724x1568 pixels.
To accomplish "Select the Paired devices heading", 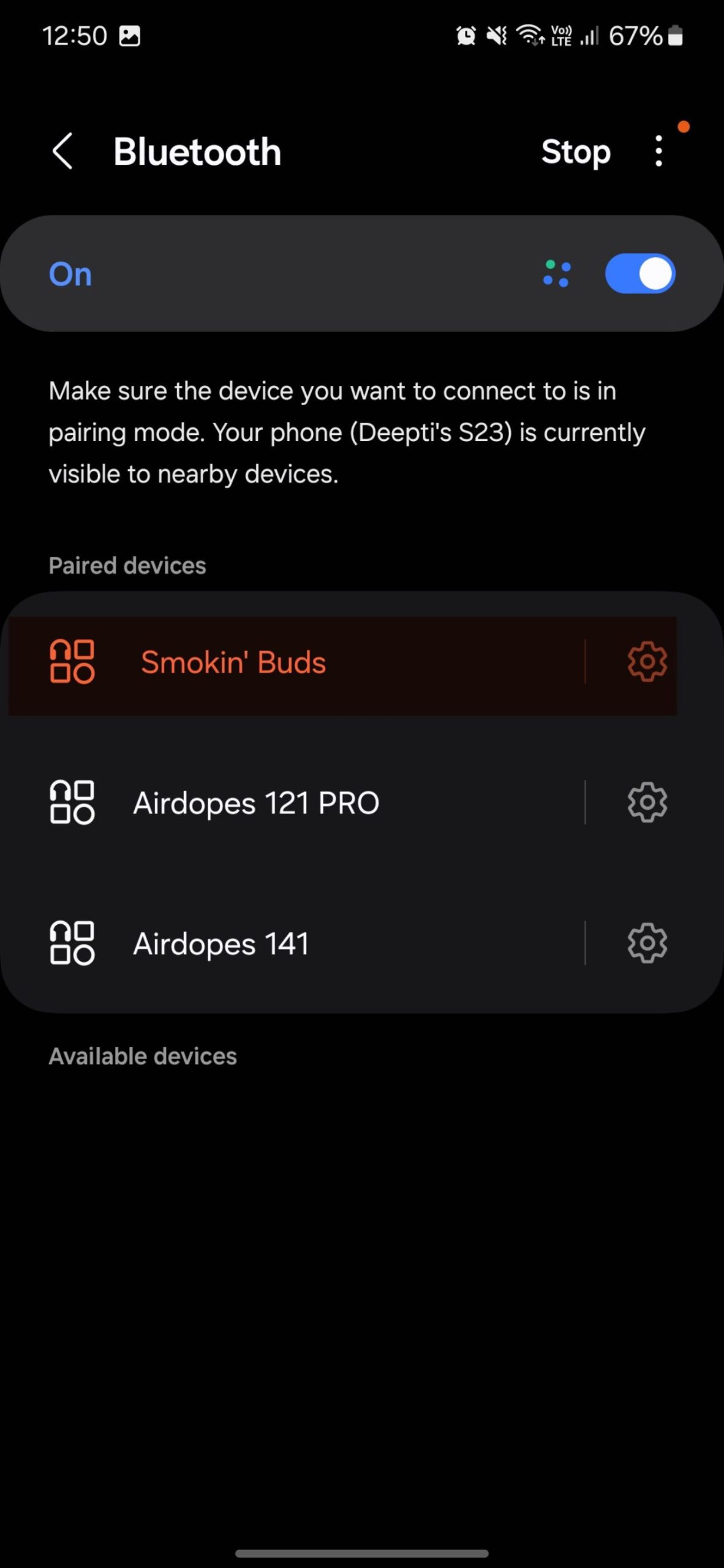I will [x=127, y=565].
